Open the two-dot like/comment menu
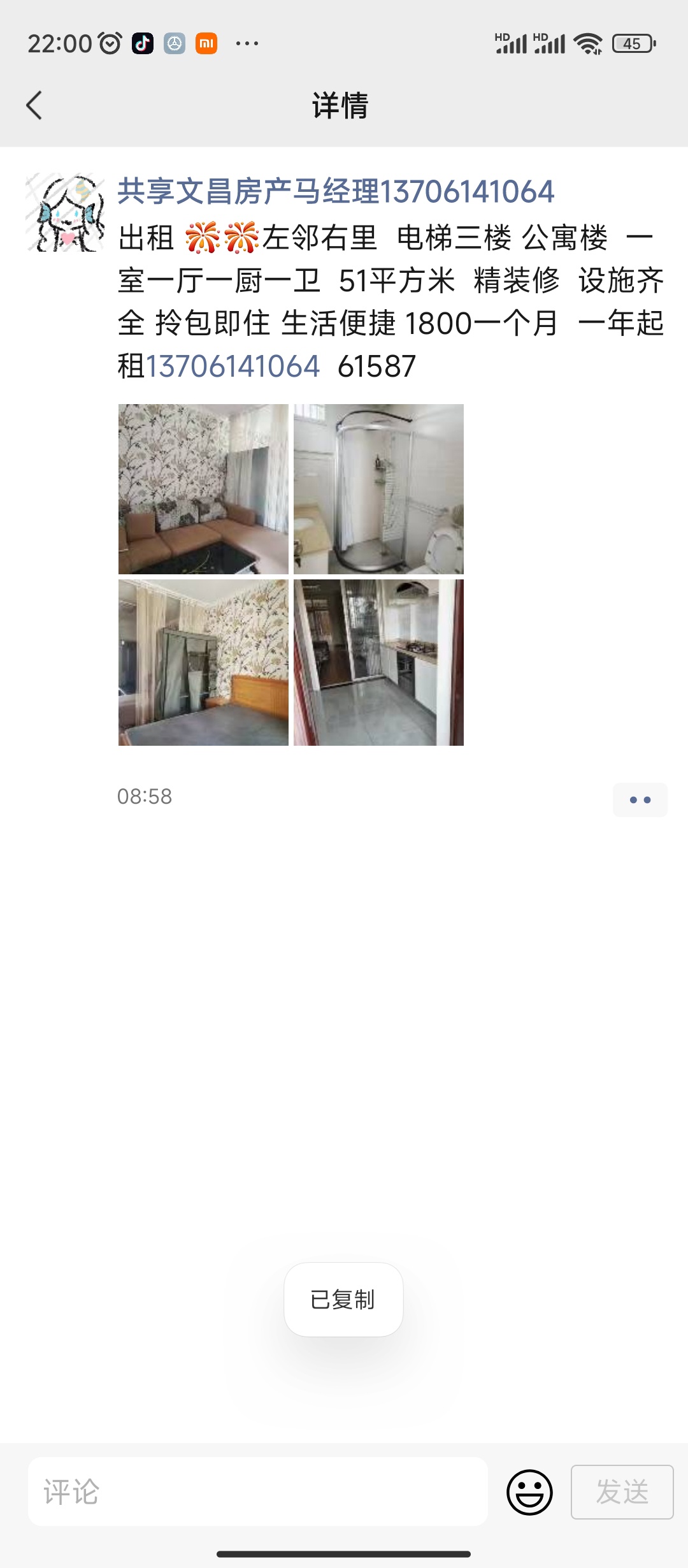Screen dimensions: 688x1568 point(640,800)
